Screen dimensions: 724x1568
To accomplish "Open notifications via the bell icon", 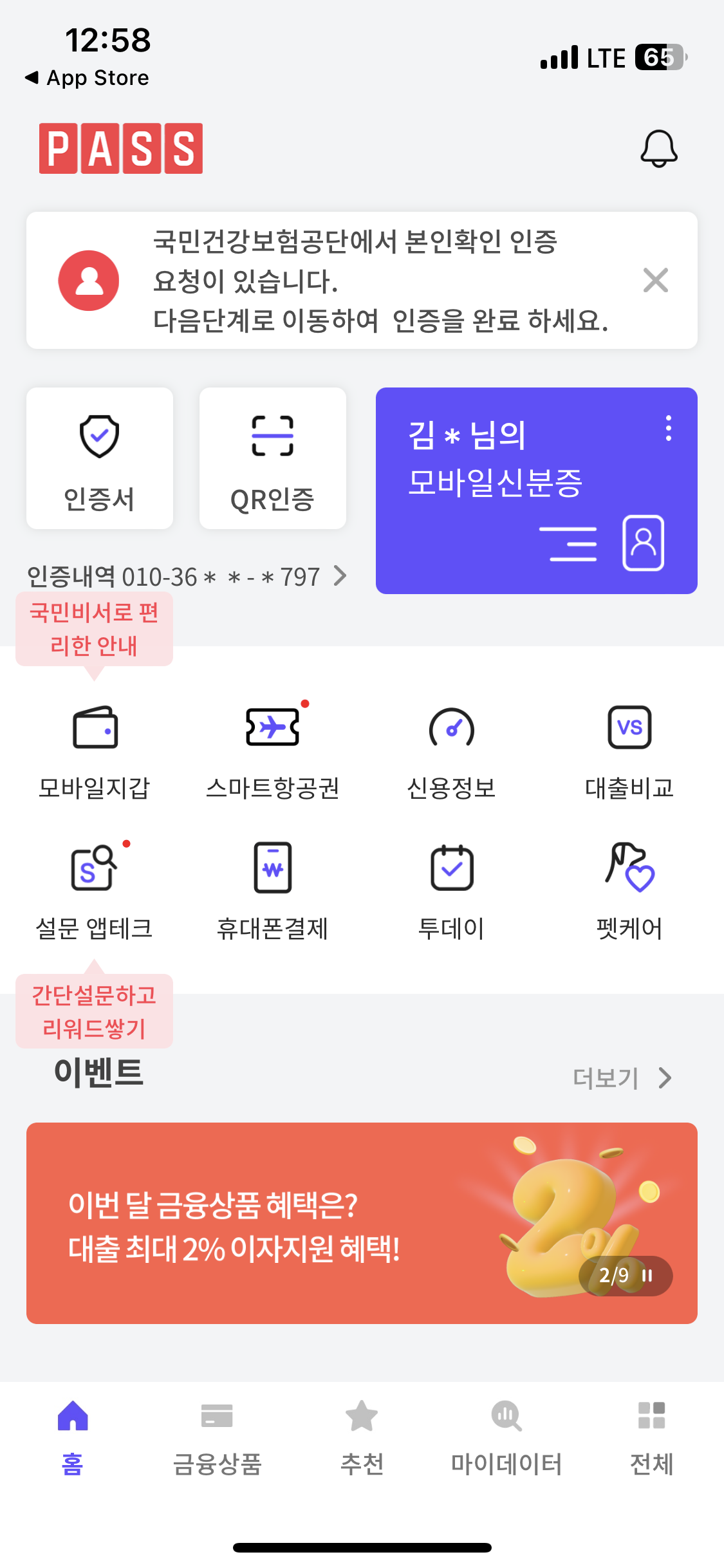I will (x=658, y=148).
